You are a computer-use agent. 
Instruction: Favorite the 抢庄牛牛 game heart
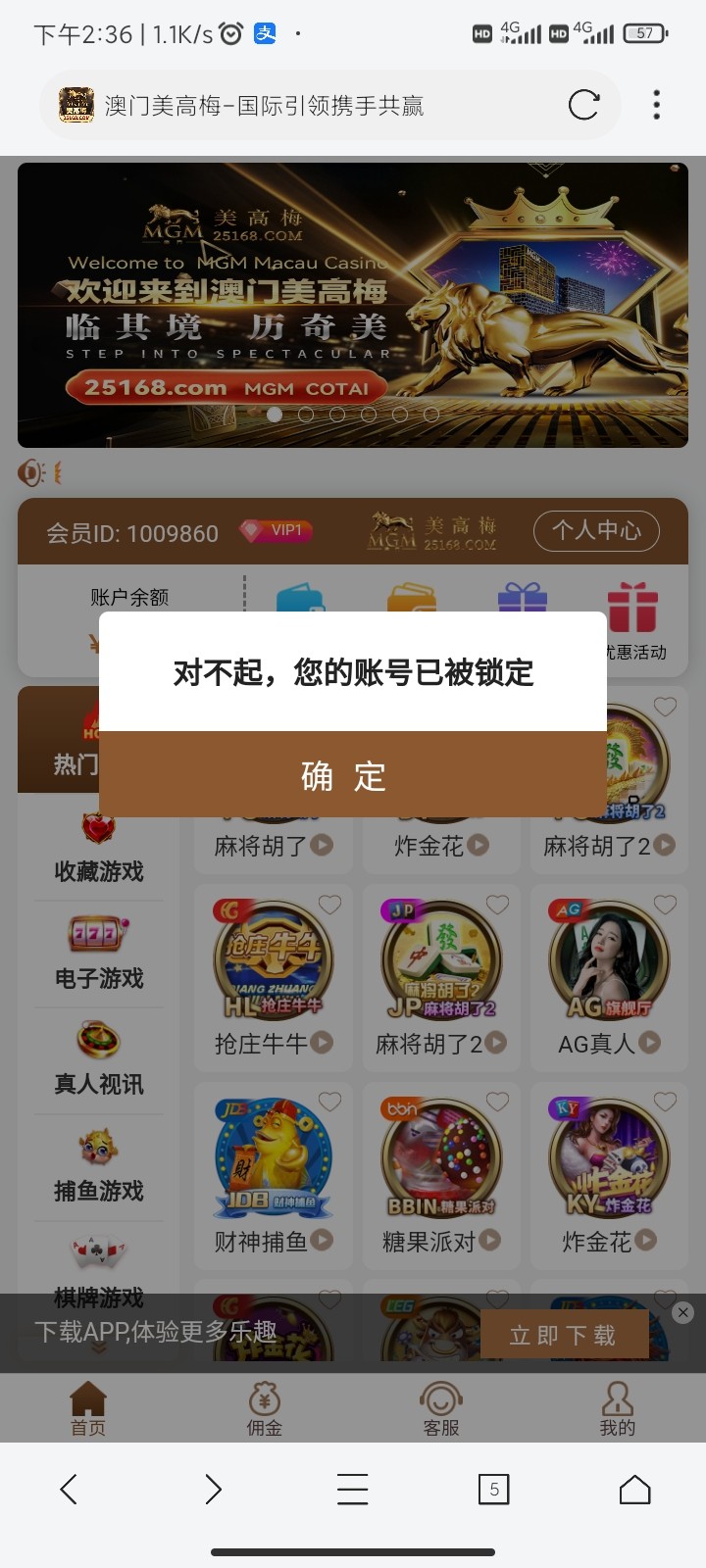(x=328, y=906)
